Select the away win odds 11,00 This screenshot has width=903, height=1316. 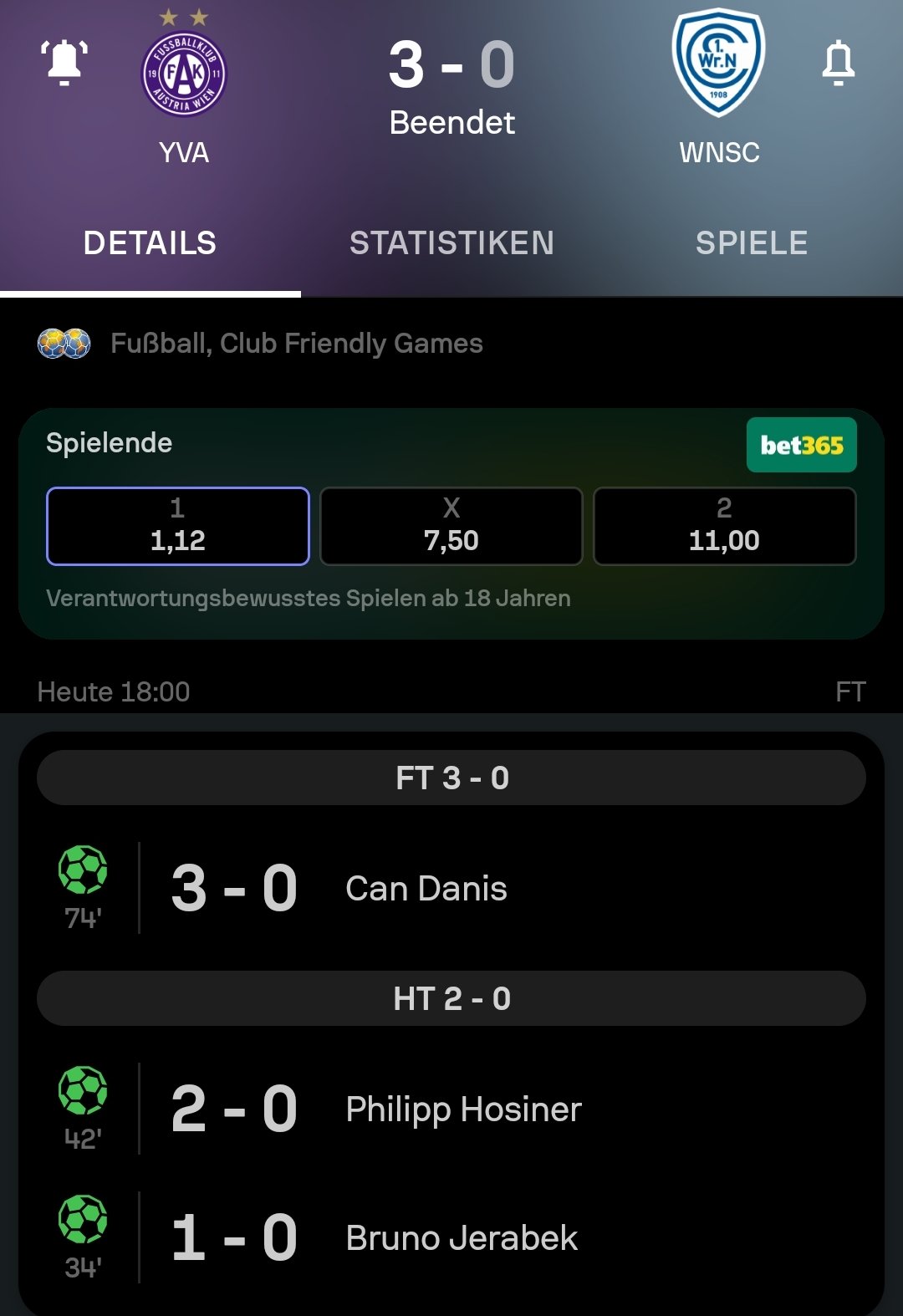(724, 526)
